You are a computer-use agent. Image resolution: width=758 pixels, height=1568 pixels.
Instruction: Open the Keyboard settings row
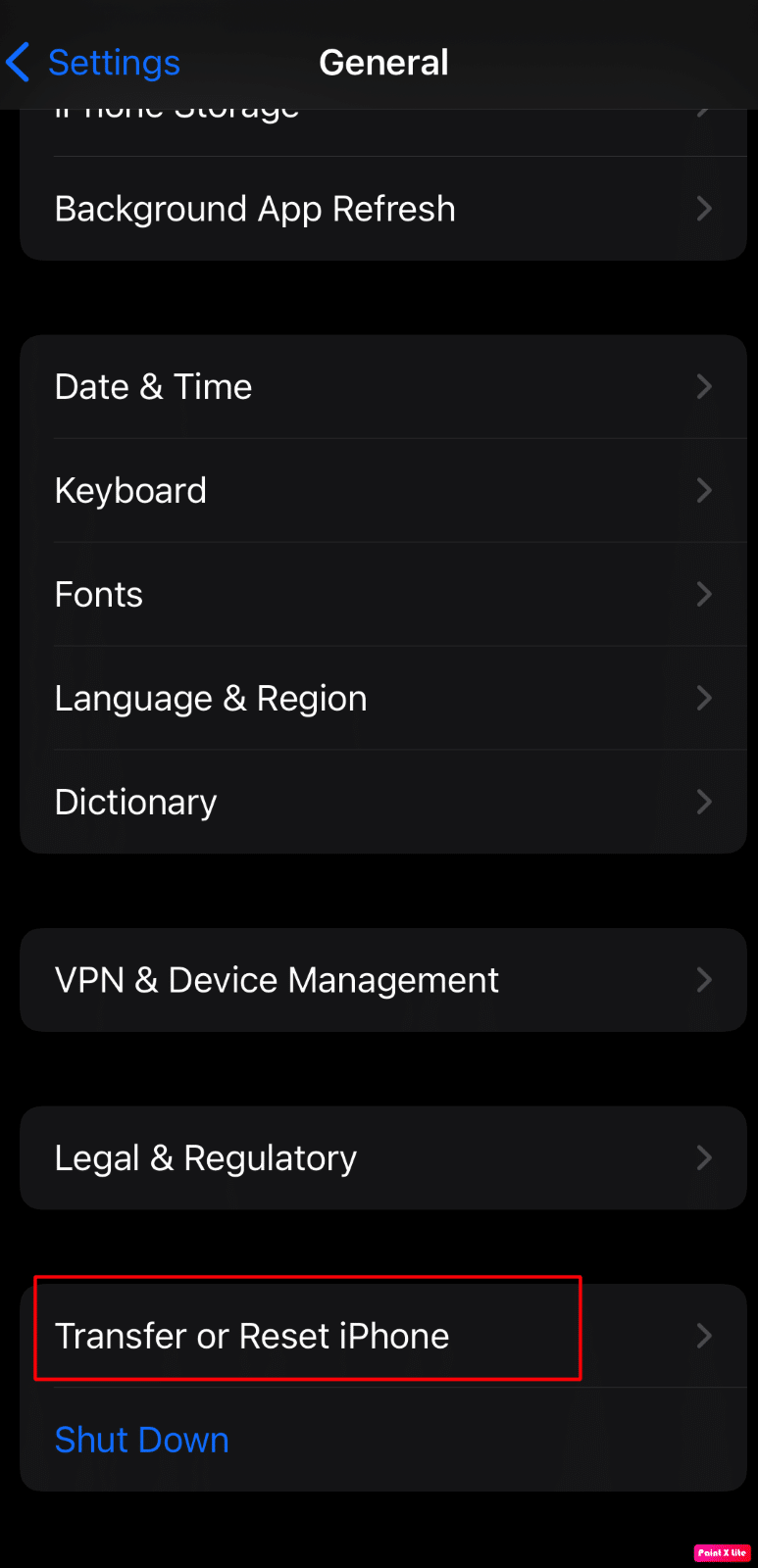pos(130,490)
